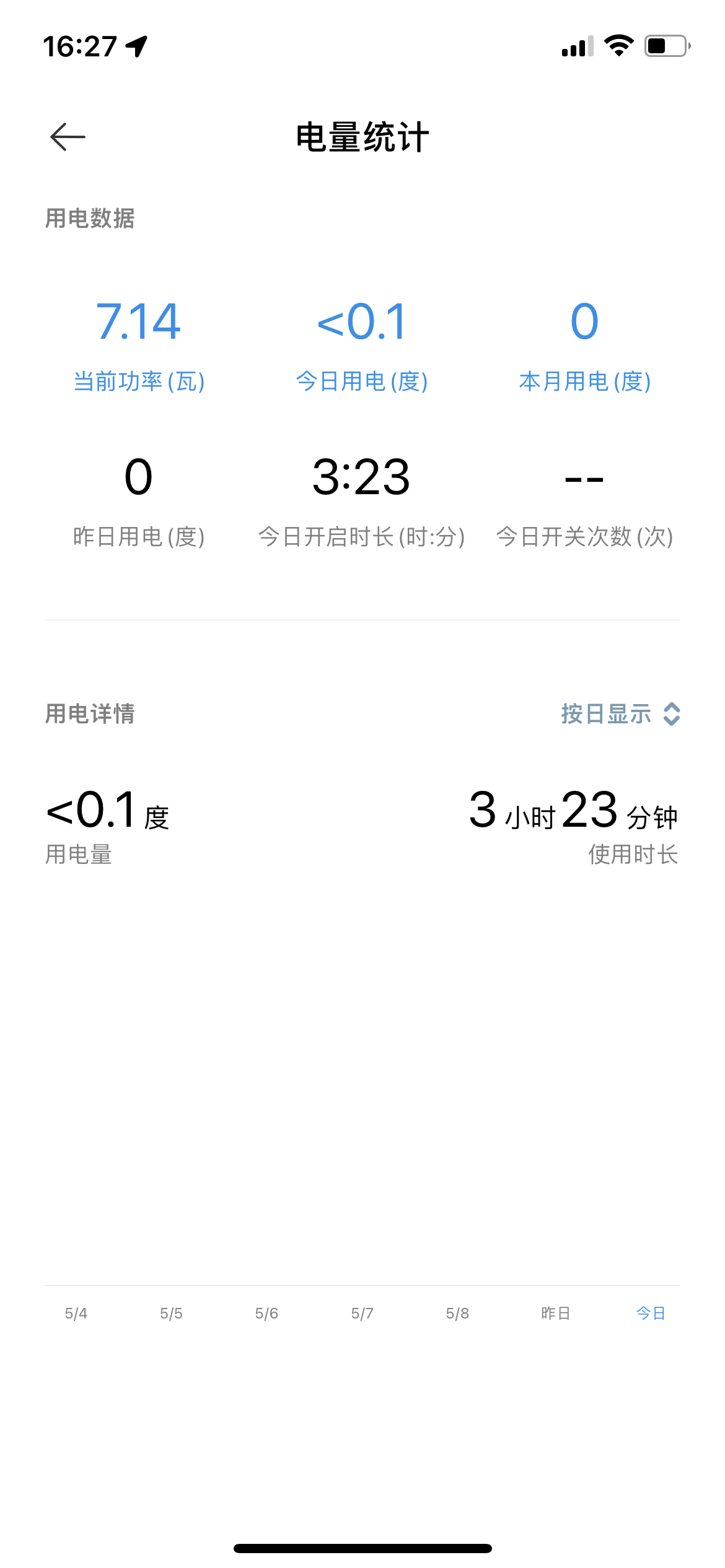Screen dimensions: 725x1568
Task: Open the 按日显示 display mode dropdown
Action: click(620, 714)
